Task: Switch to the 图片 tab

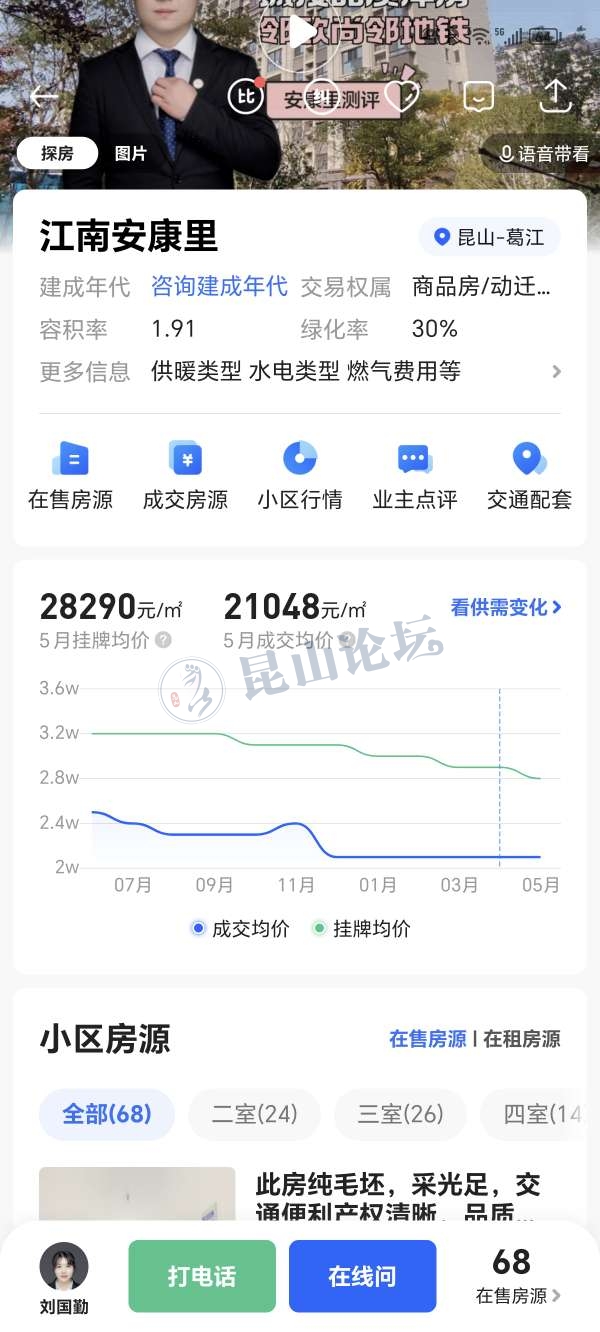Action: pyautogui.click(x=130, y=153)
